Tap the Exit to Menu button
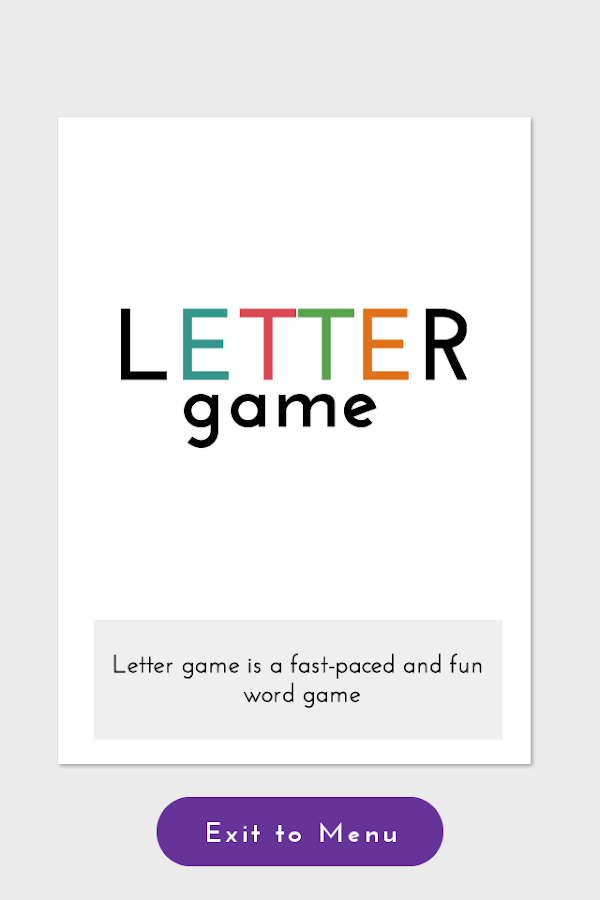 (x=300, y=832)
